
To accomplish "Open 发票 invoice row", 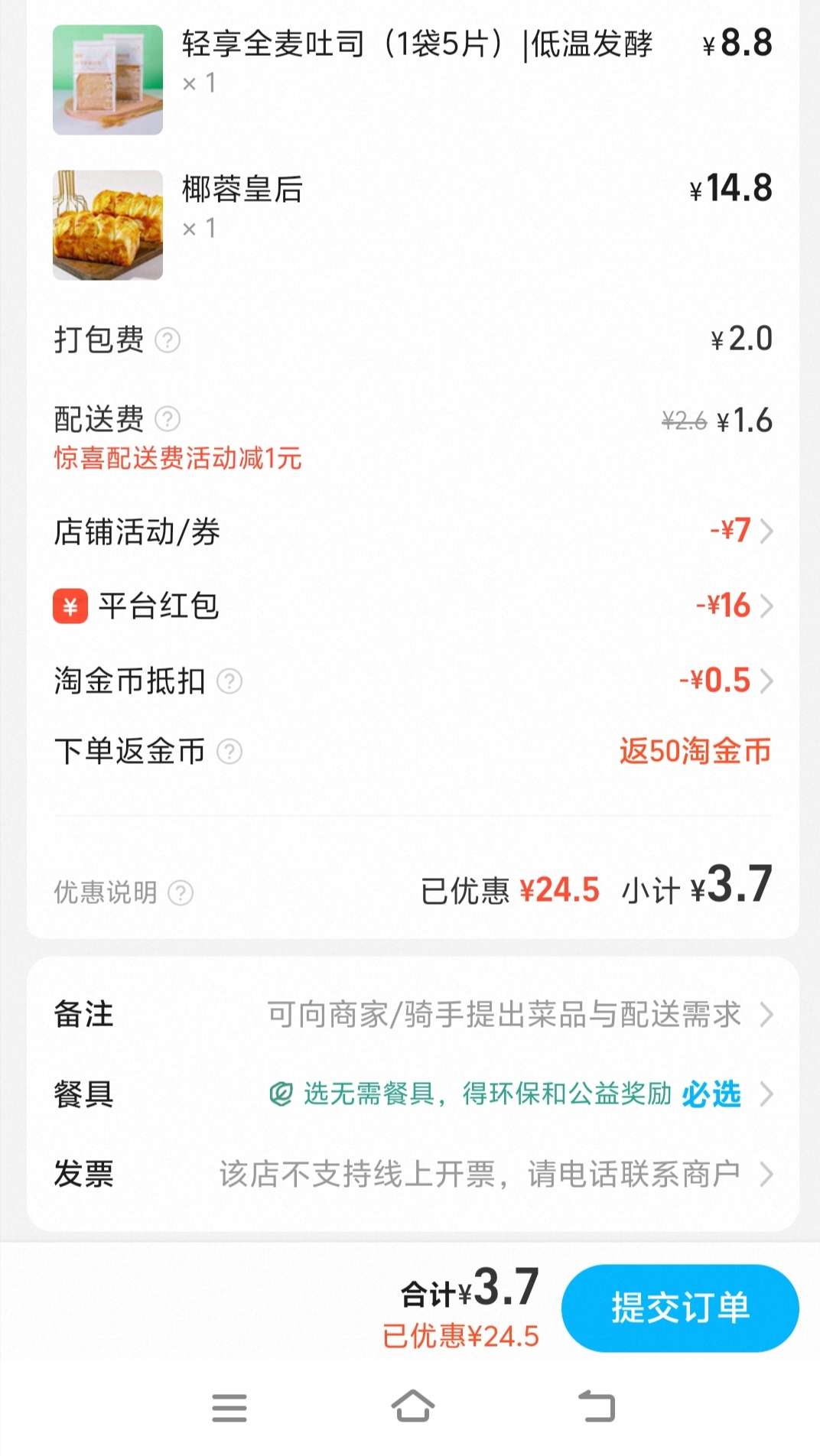I will (x=413, y=1174).
